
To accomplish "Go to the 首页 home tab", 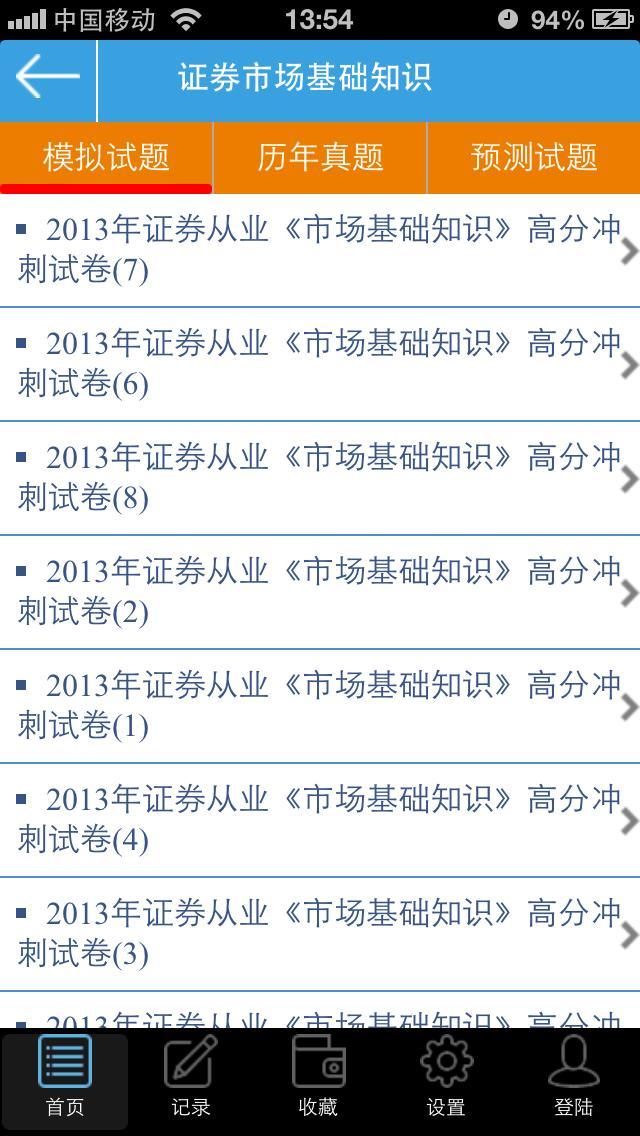I will 65,1078.
